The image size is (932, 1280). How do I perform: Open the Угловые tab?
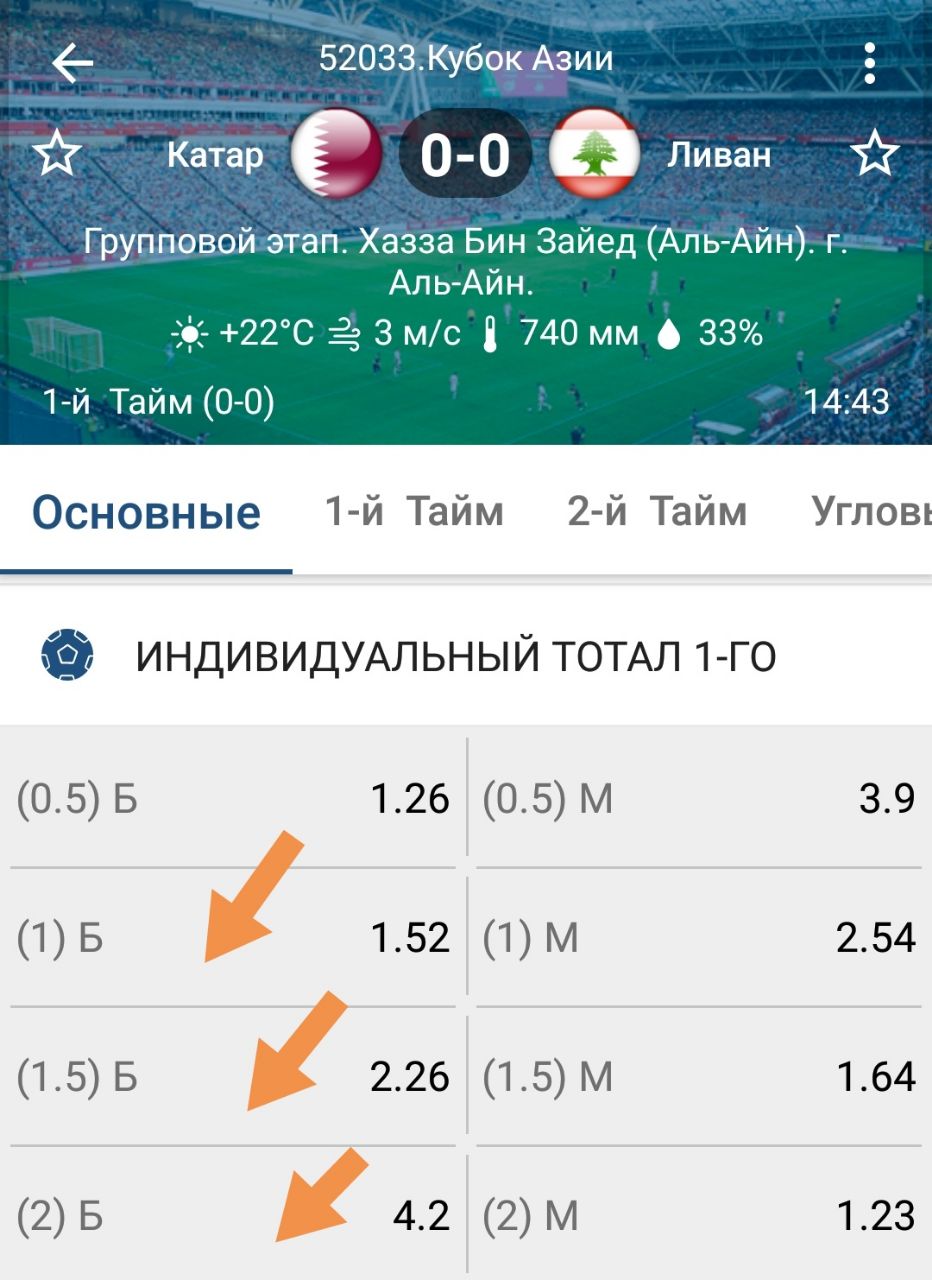point(868,512)
